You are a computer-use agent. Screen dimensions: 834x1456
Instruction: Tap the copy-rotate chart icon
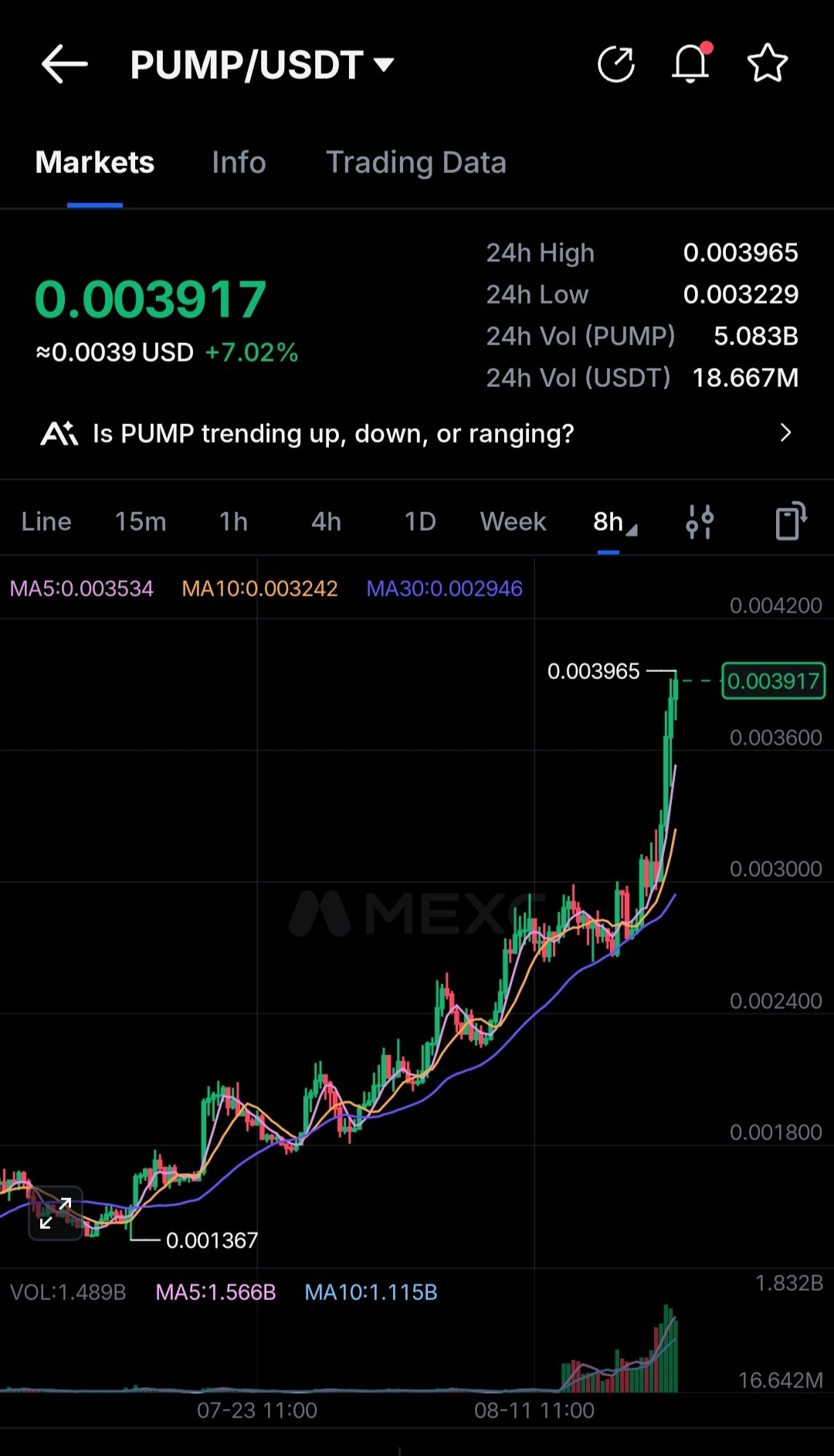pos(791,521)
